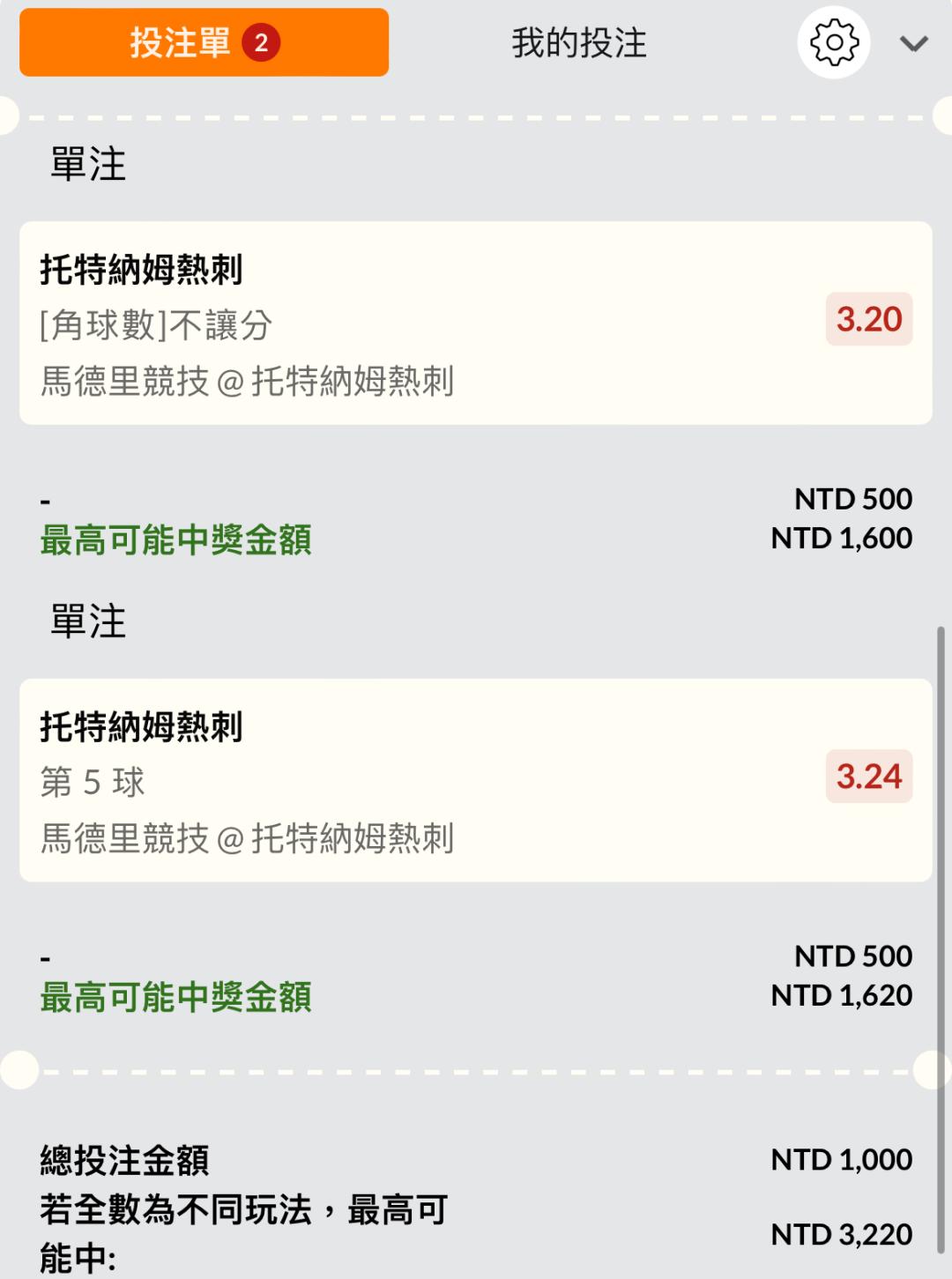The height and width of the screenshot is (1279, 952).
Task: Switch to the 我的投注 tab
Action: click(579, 42)
